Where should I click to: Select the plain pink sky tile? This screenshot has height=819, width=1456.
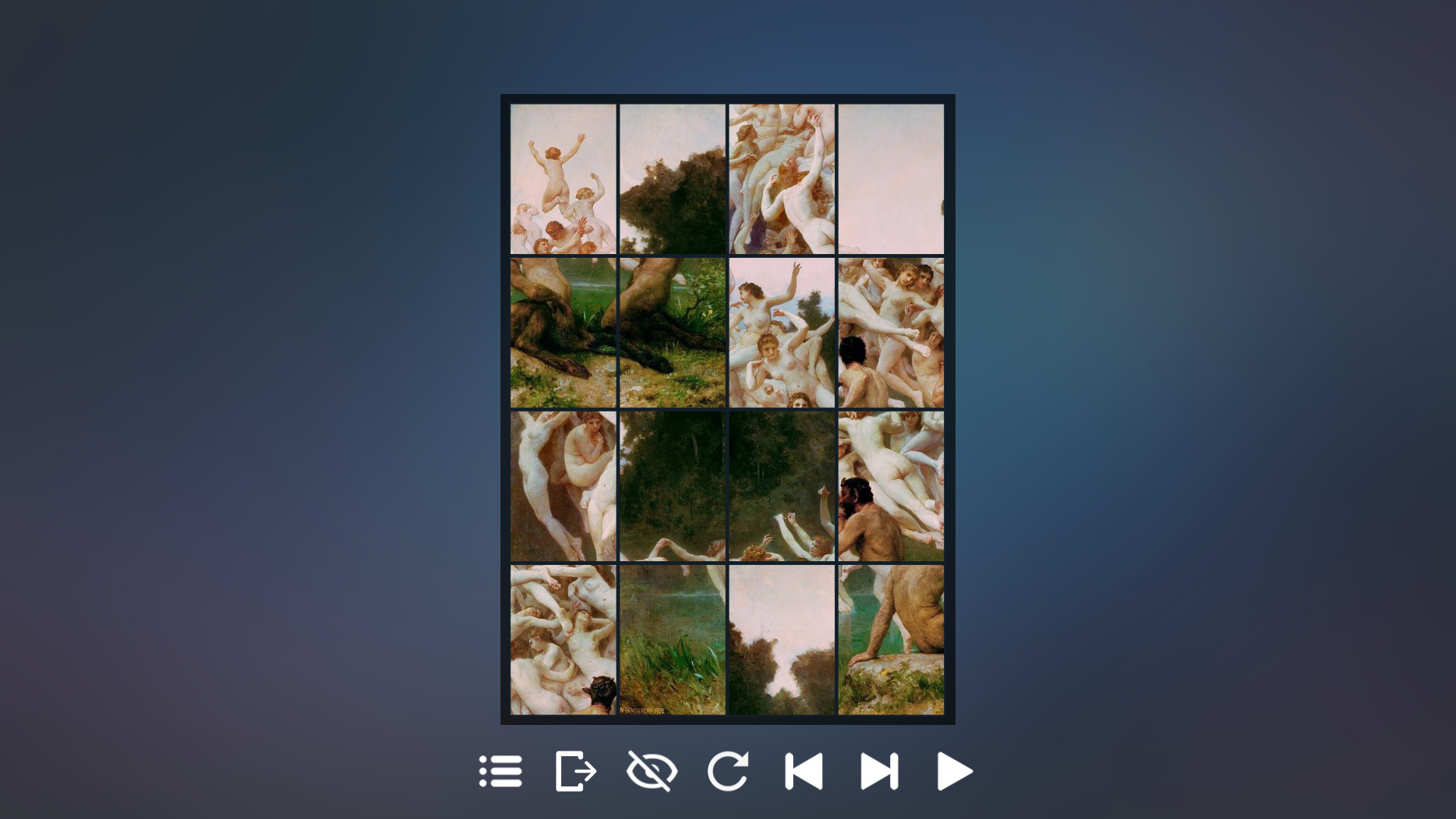891,179
